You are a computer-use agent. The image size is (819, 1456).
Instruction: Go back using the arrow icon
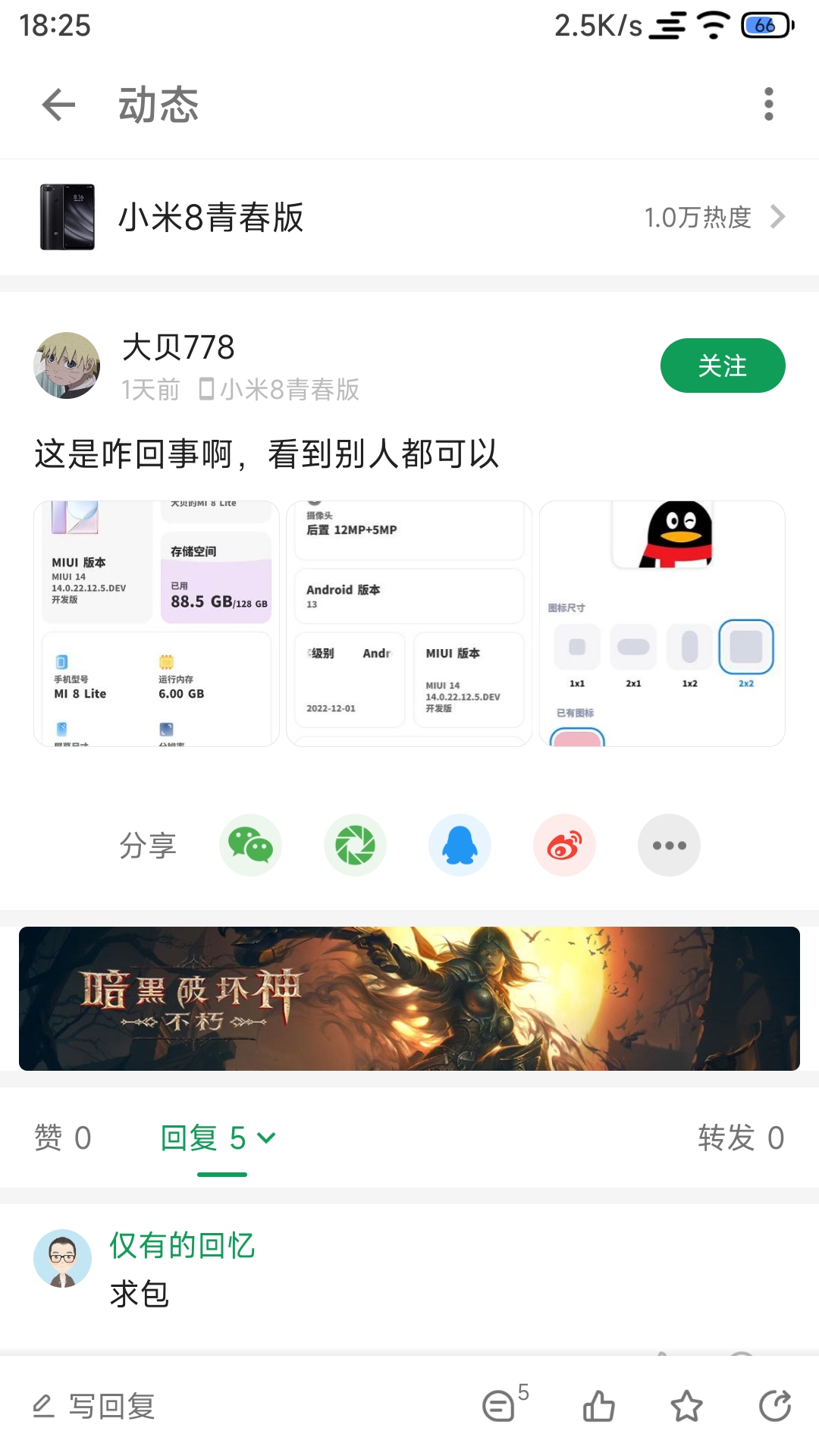(58, 105)
